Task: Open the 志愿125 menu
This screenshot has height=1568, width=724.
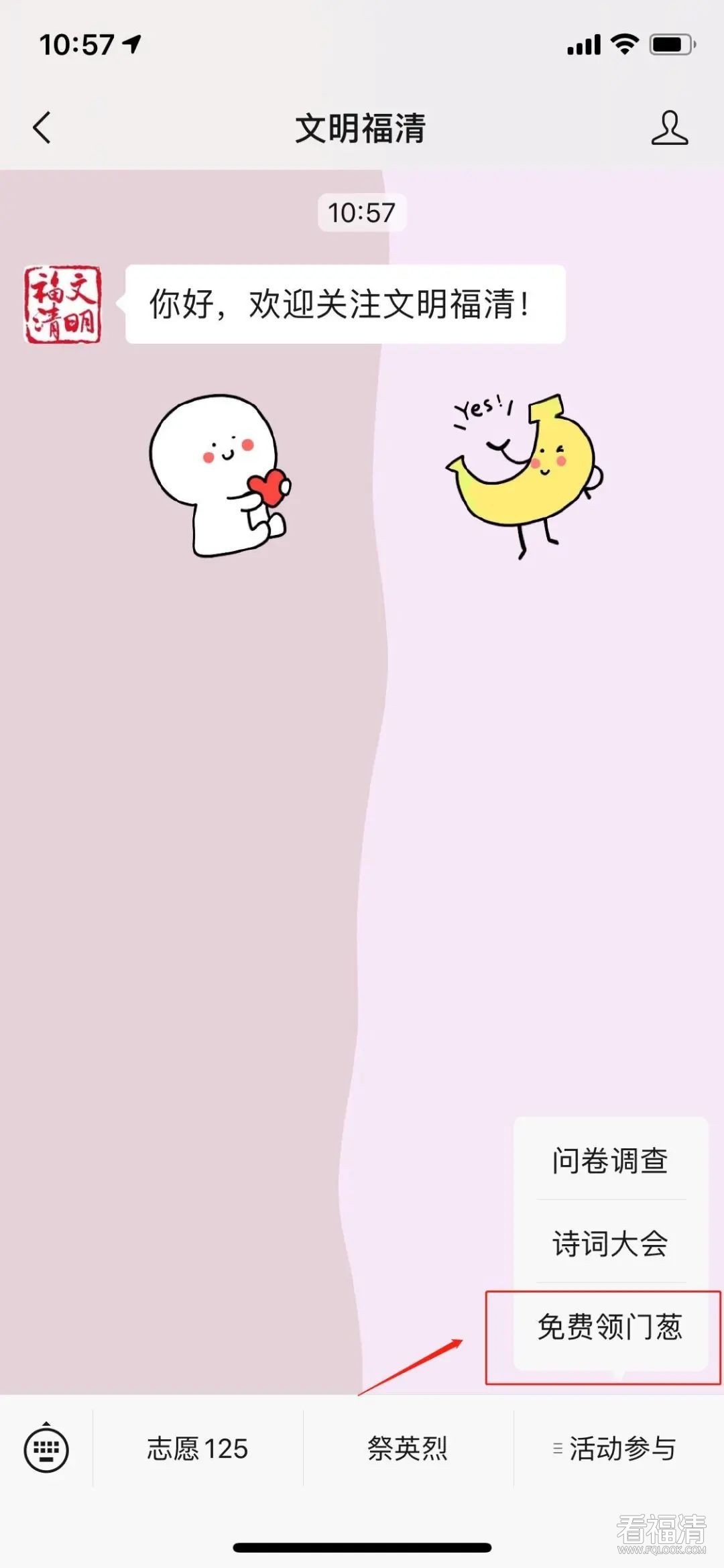Action: coord(198,1449)
